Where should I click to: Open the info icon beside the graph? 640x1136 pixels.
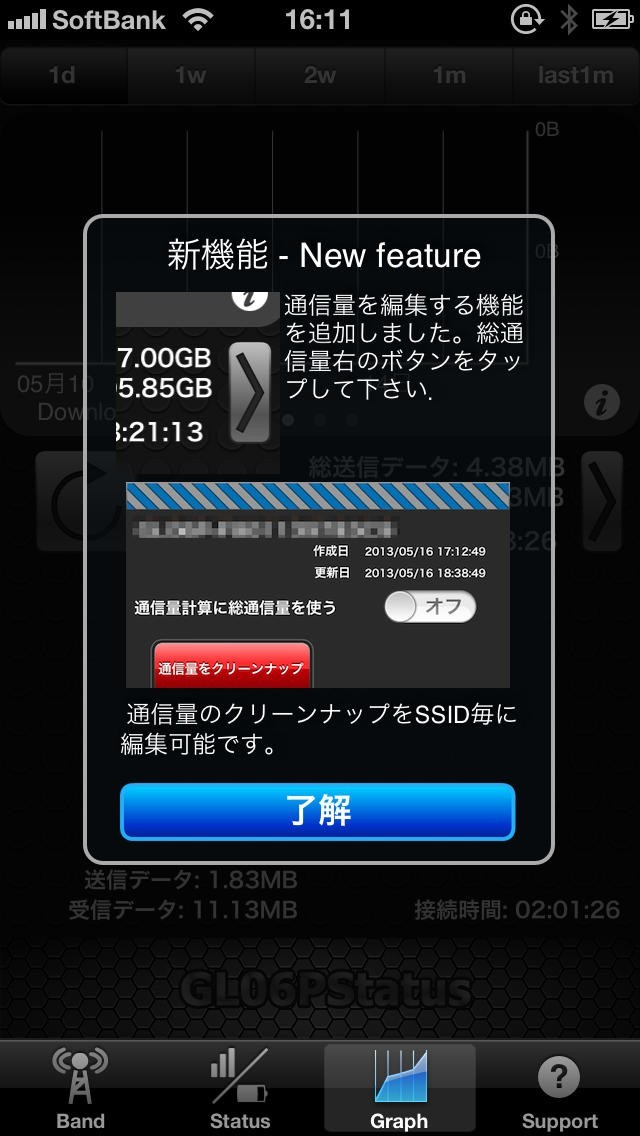602,403
